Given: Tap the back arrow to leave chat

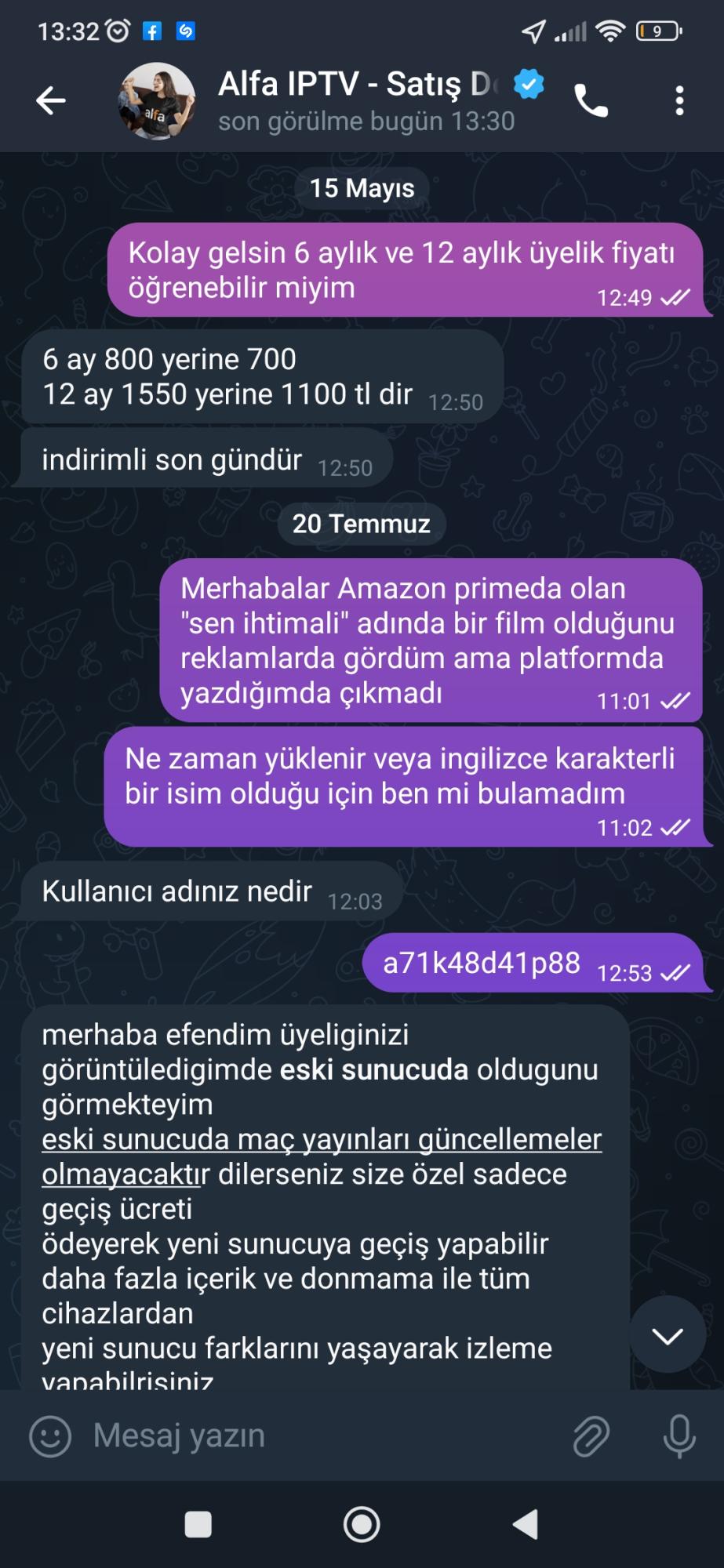Looking at the screenshot, I should point(49,99).
